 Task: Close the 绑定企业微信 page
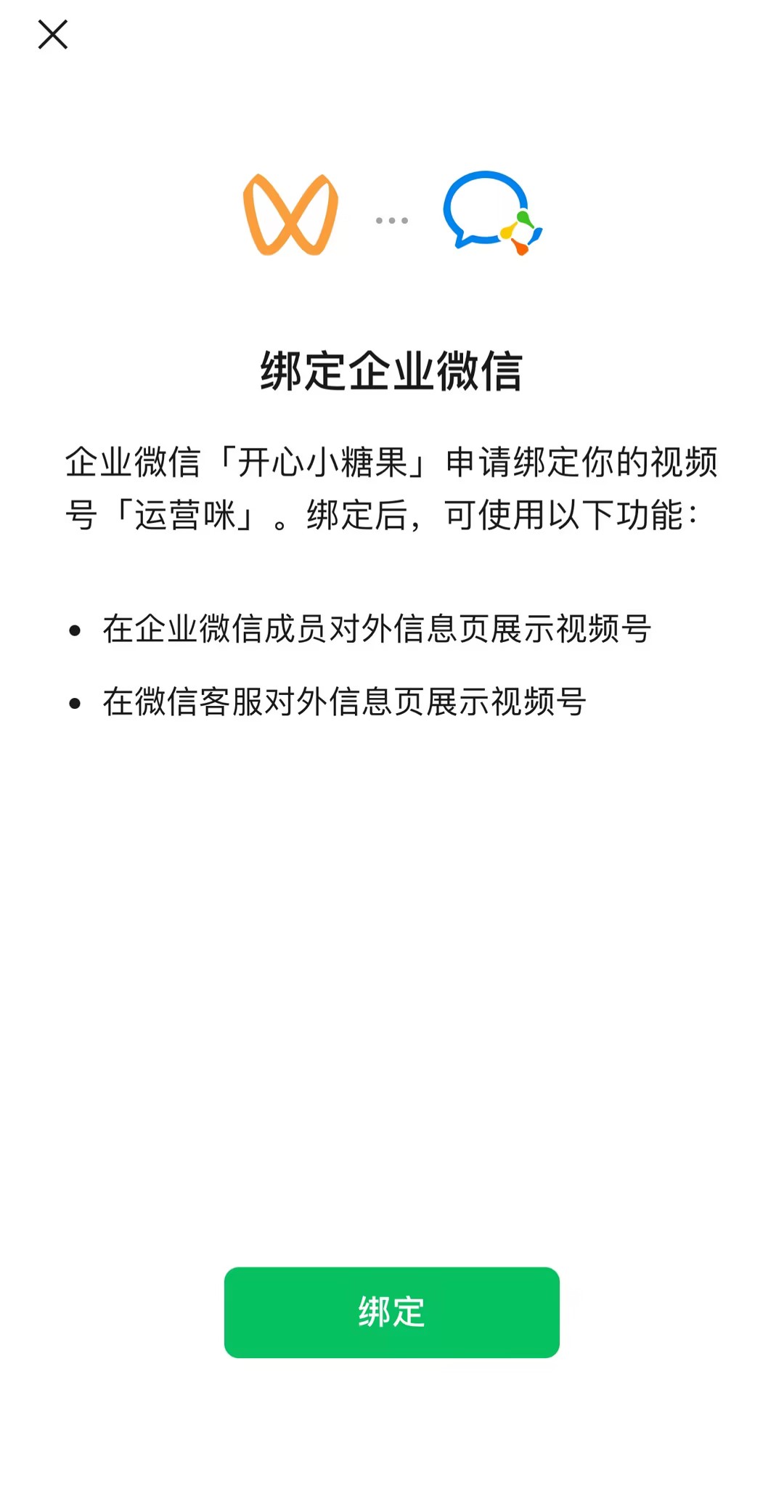tap(53, 35)
